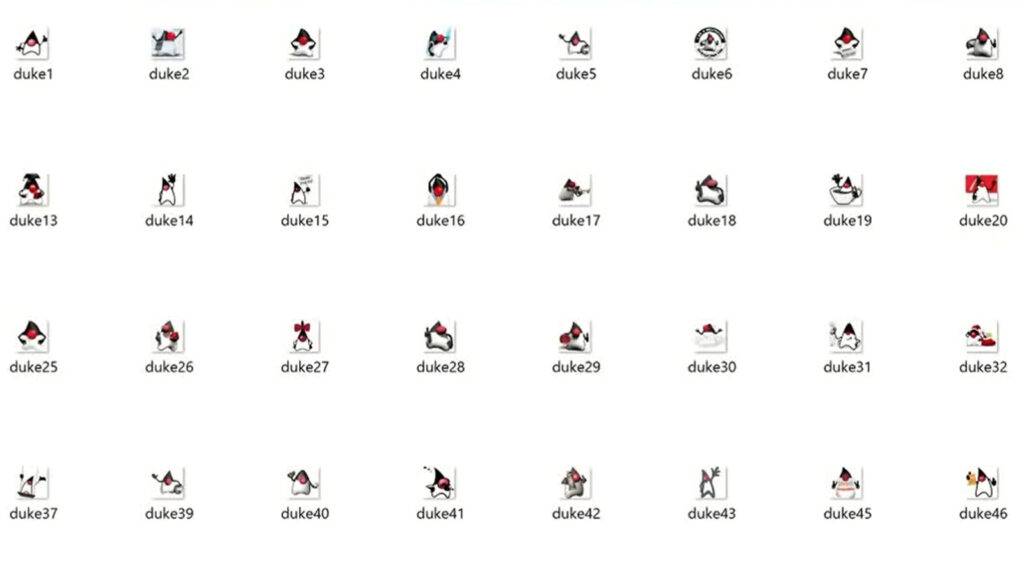Select the duke27 file
This screenshot has width=1024, height=576.
[304, 337]
